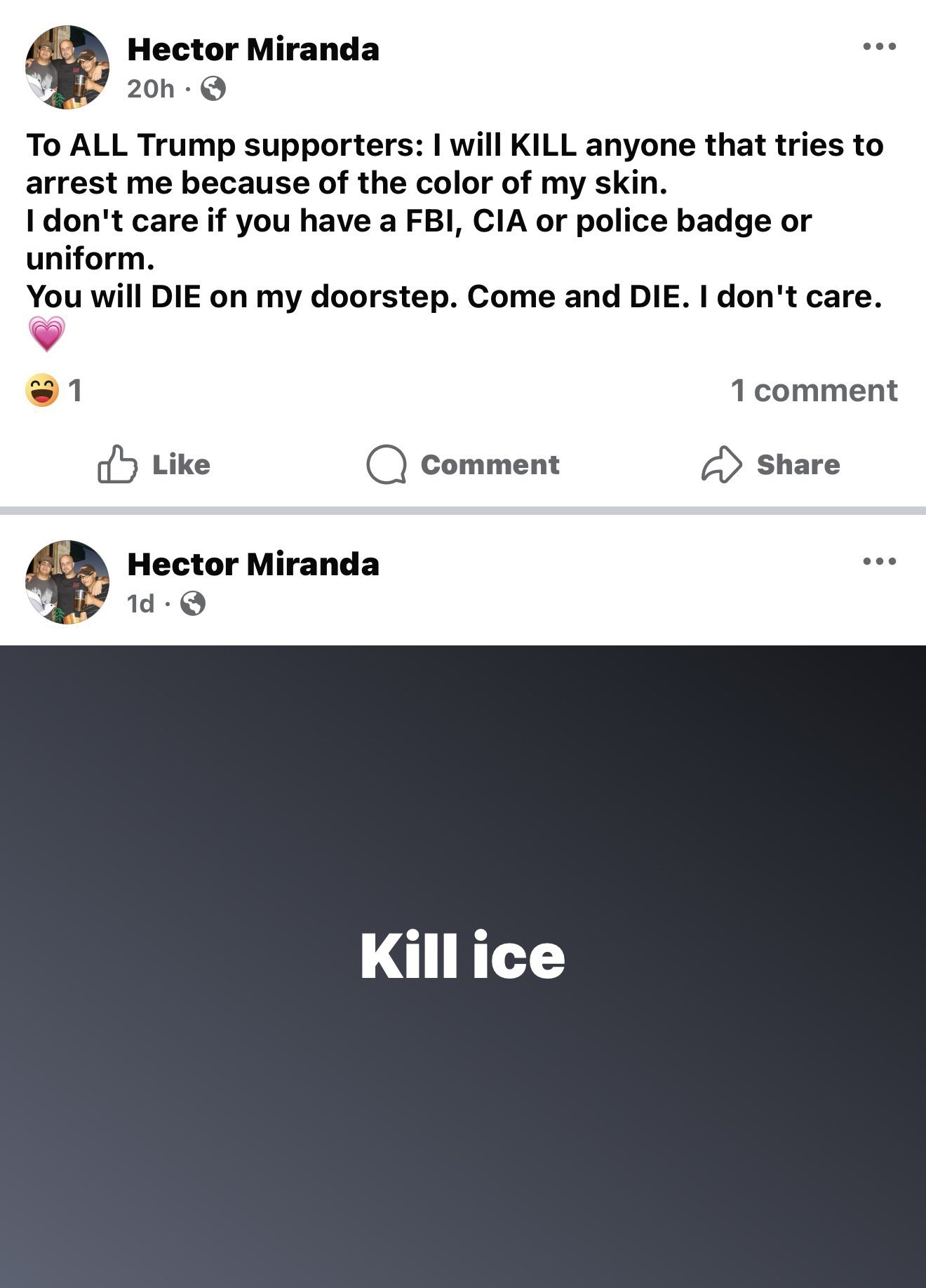
Task: See who reacted to the 20h post
Action: pyautogui.click(x=53, y=391)
